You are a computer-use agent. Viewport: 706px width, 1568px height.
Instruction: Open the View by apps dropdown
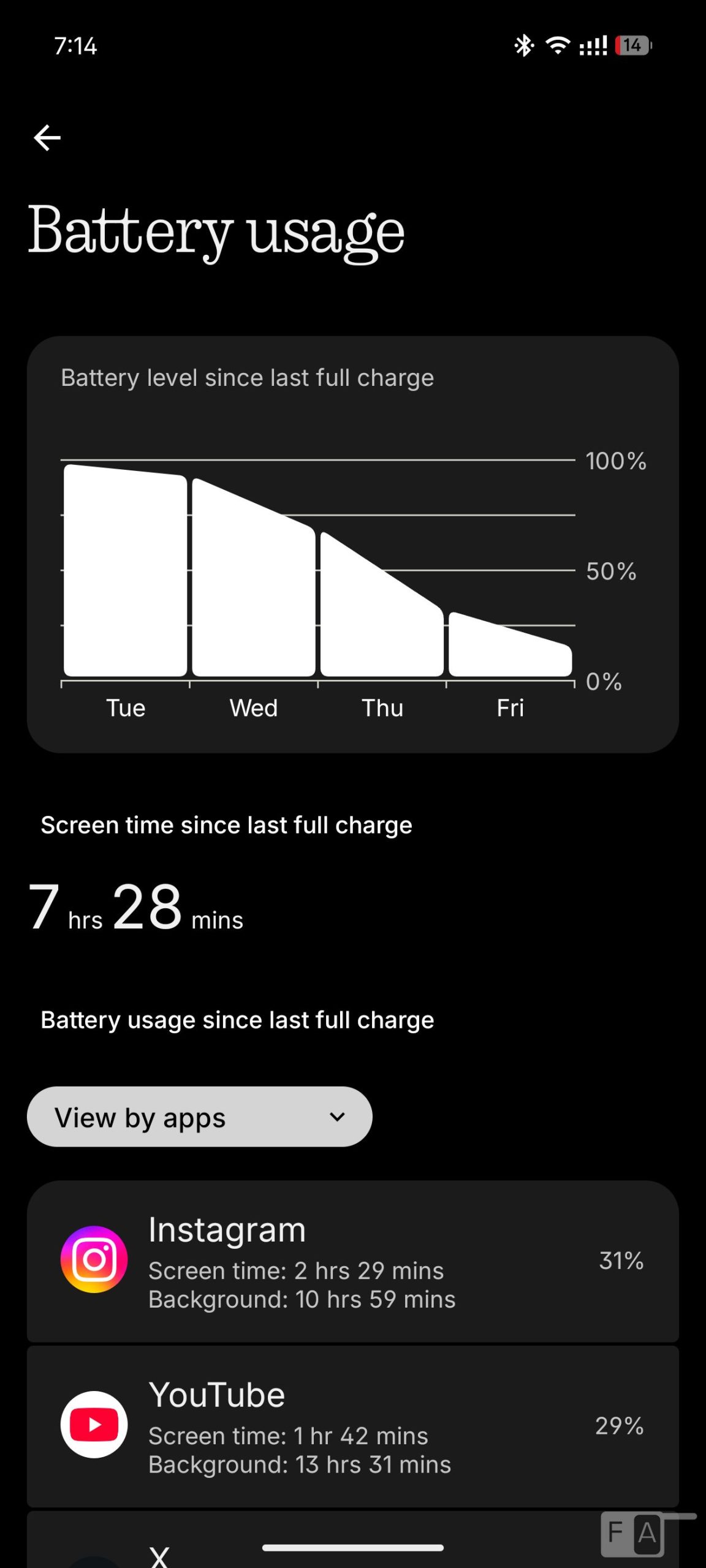[199, 1117]
